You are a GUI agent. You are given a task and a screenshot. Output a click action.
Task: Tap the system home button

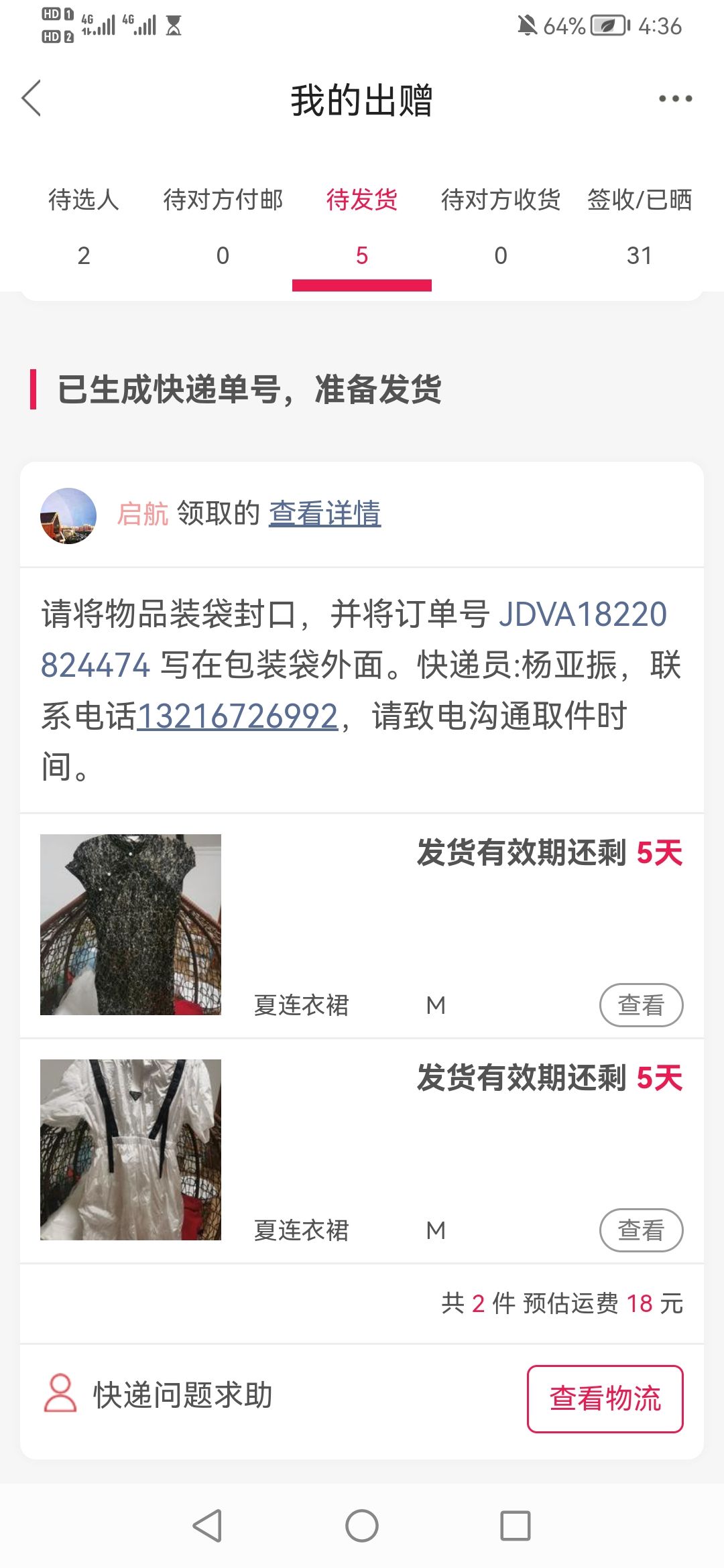point(362,1526)
